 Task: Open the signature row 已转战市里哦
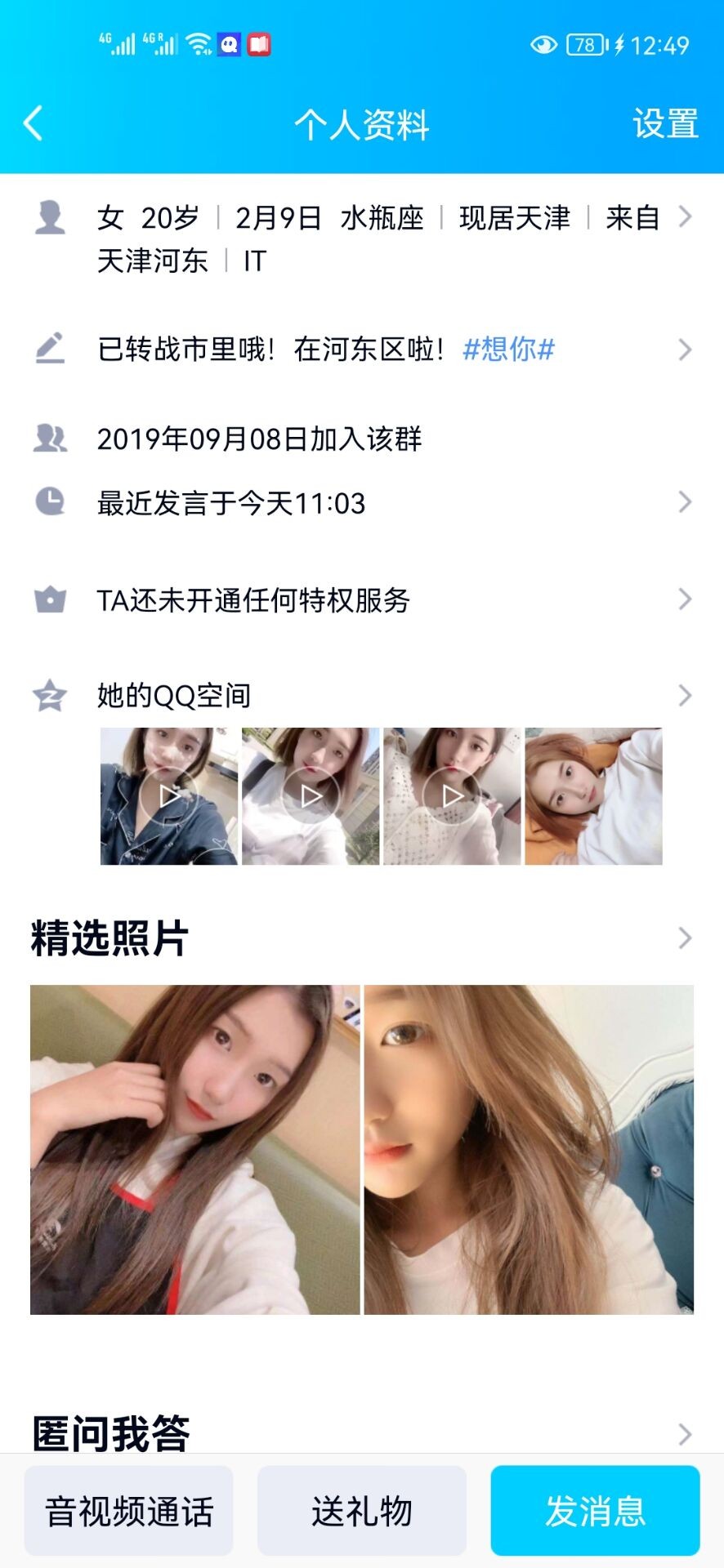(x=270, y=350)
